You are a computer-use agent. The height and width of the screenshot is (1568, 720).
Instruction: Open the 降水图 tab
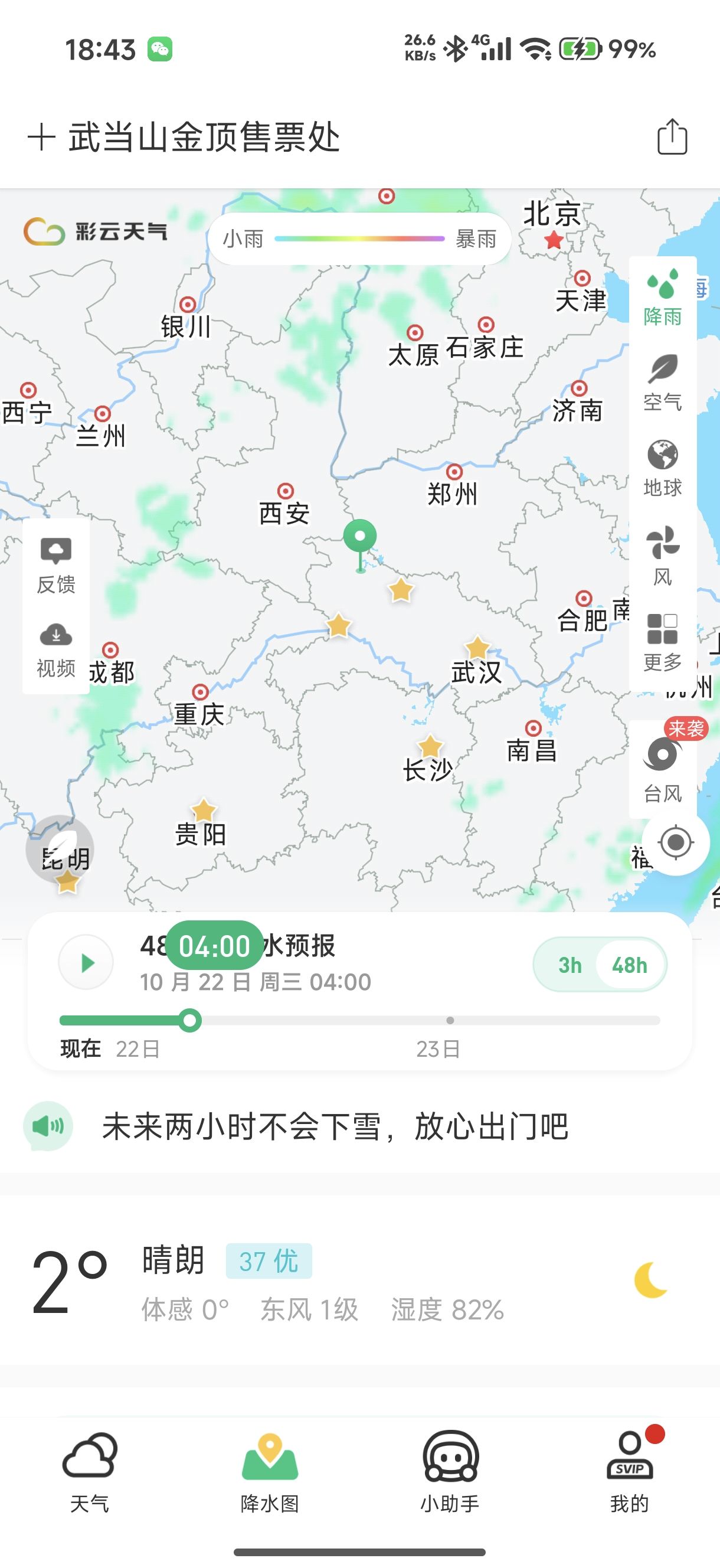click(270, 1473)
